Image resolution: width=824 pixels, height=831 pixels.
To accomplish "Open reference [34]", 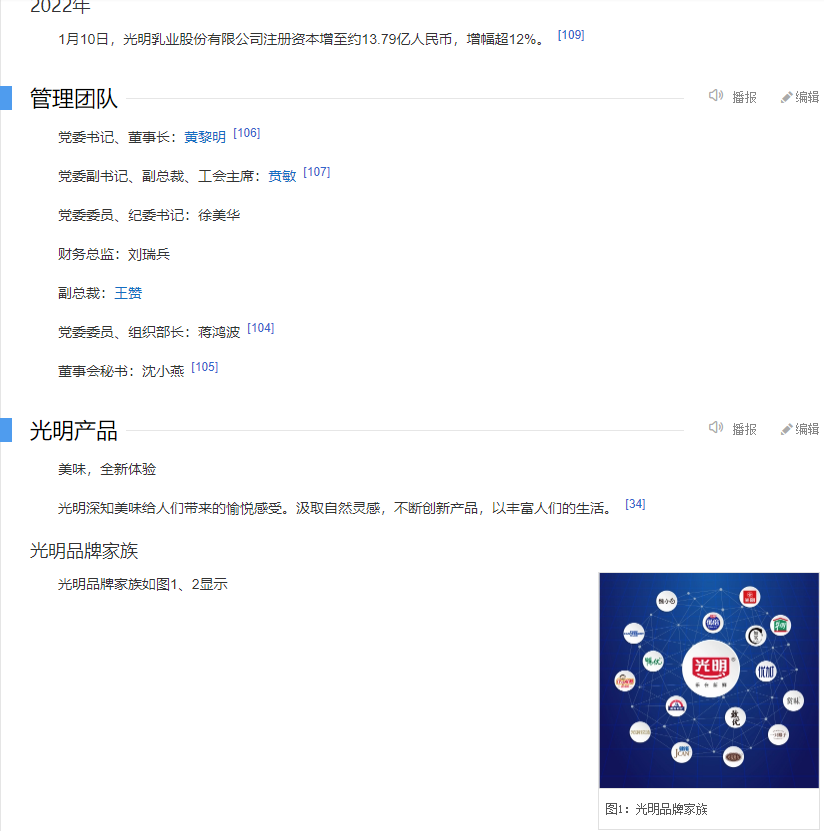I will point(635,504).
